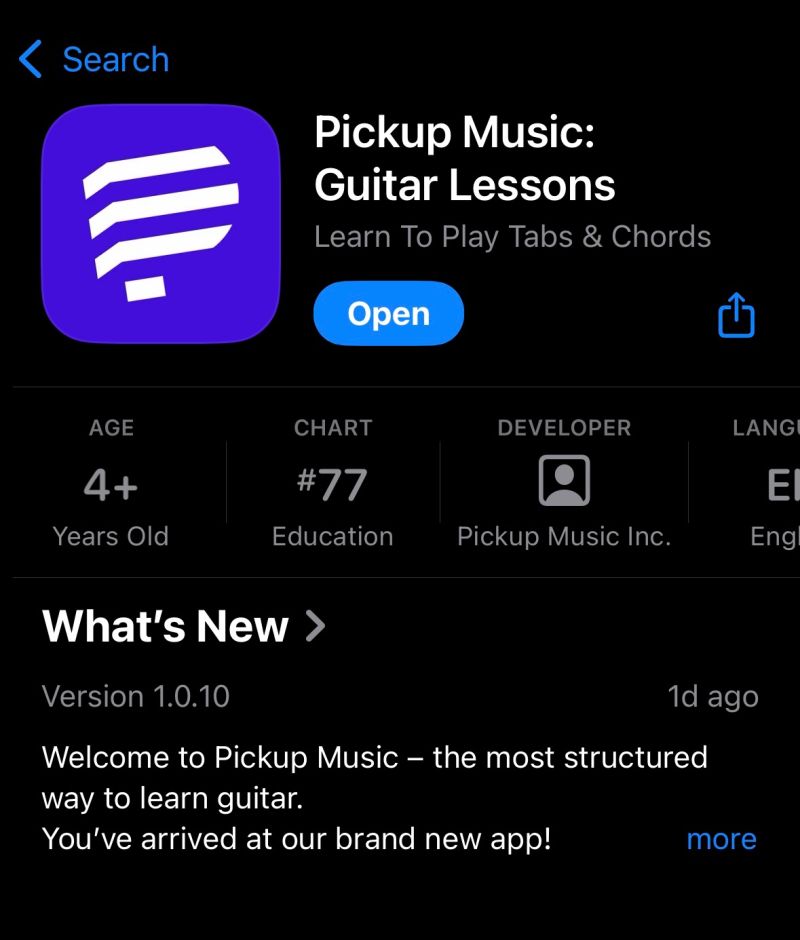Expand release notes with more

(x=721, y=839)
